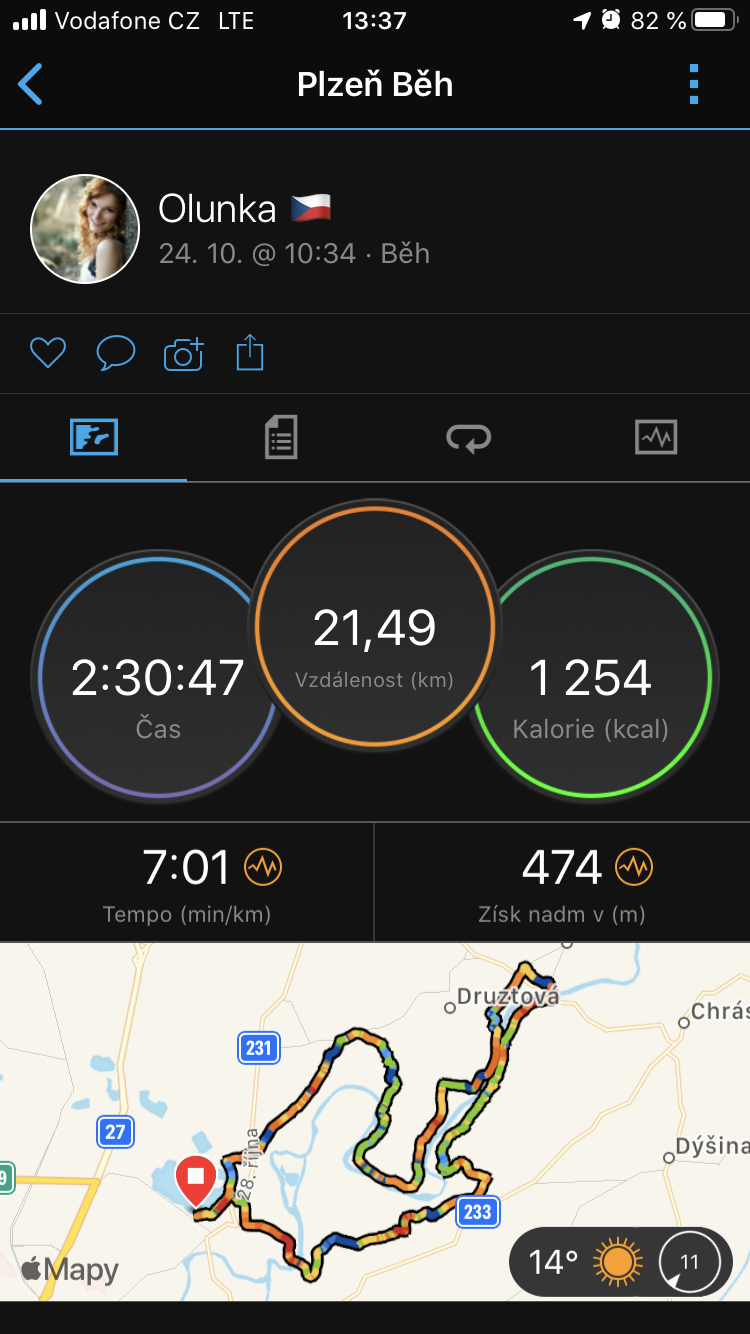This screenshot has height=1334, width=750.
Task: Switch to the stats details tab
Action: tap(281, 438)
